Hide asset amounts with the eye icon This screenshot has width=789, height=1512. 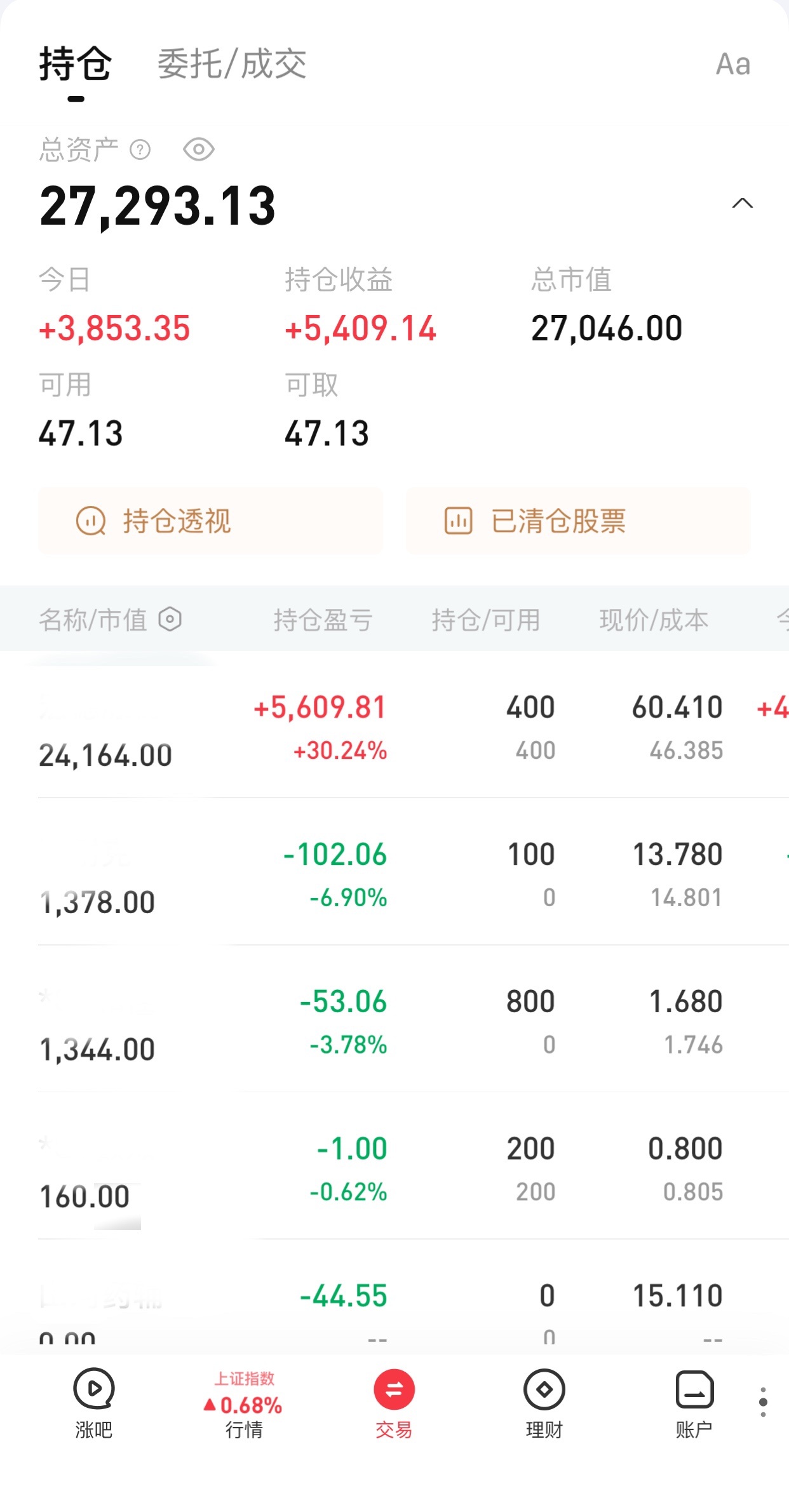(x=199, y=149)
